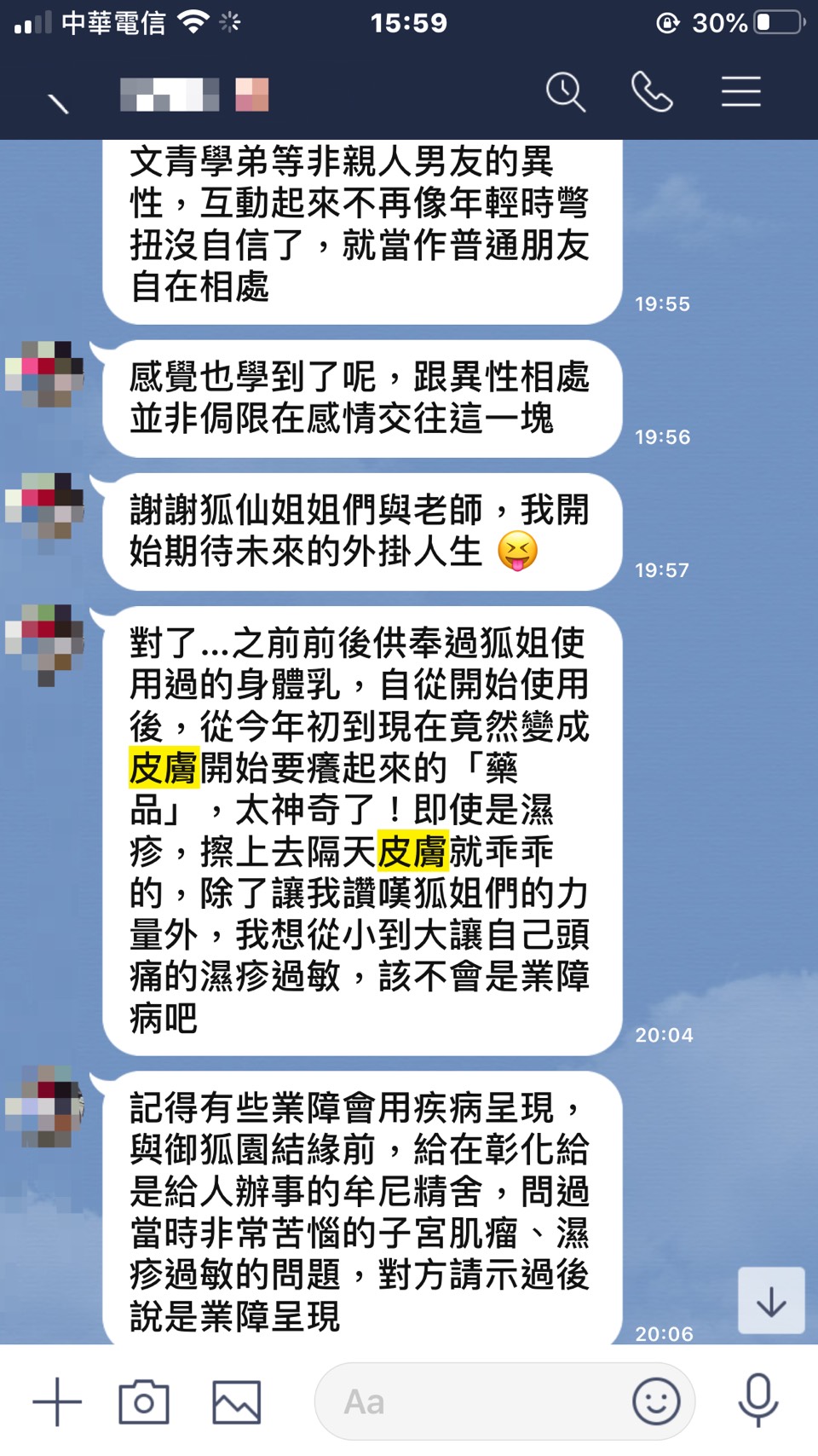Open the plus attachment menu
The image size is (818, 1456).
[x=57, y=1401]
